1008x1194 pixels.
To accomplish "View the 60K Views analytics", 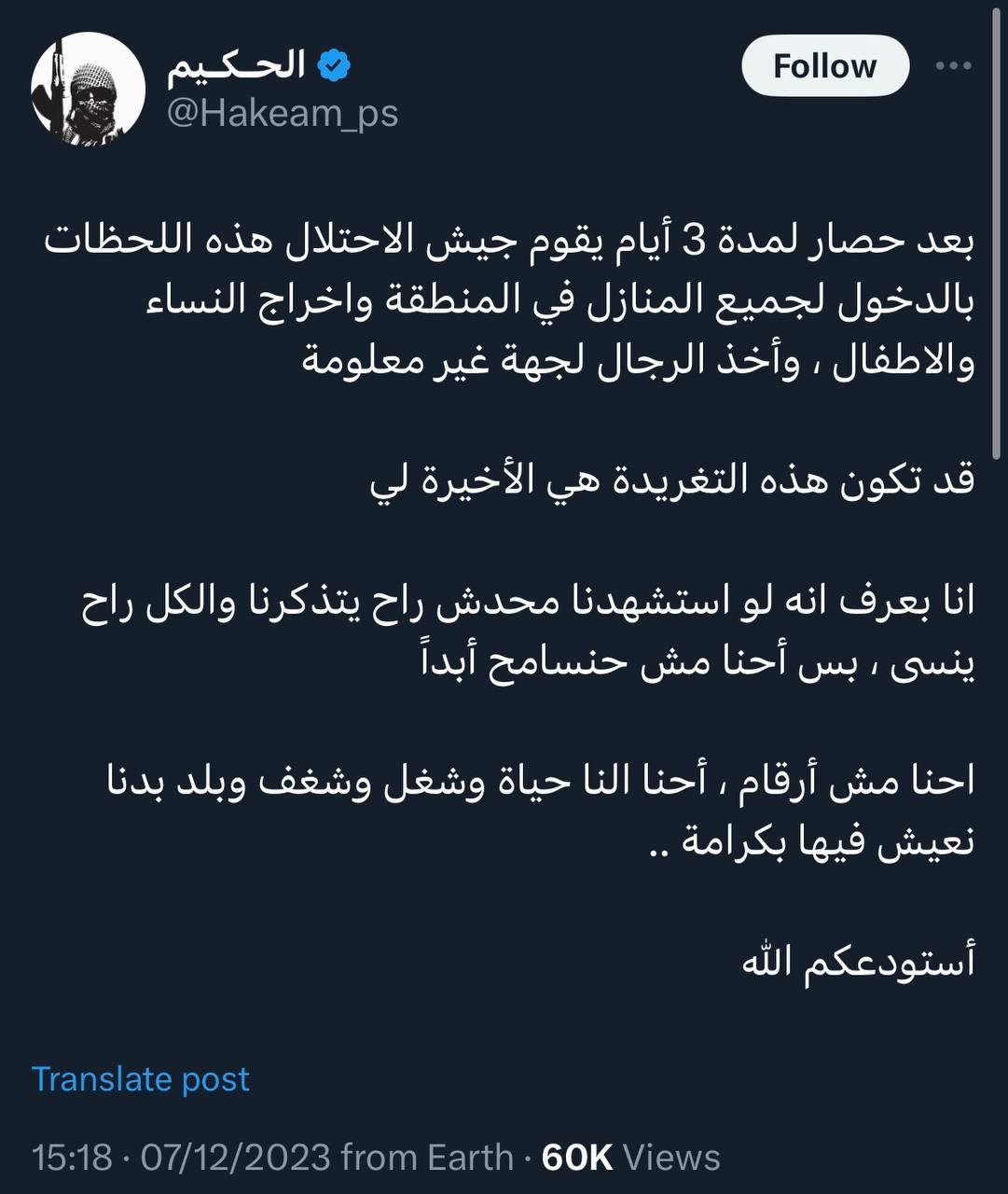I will click(x=630, y=1158).
